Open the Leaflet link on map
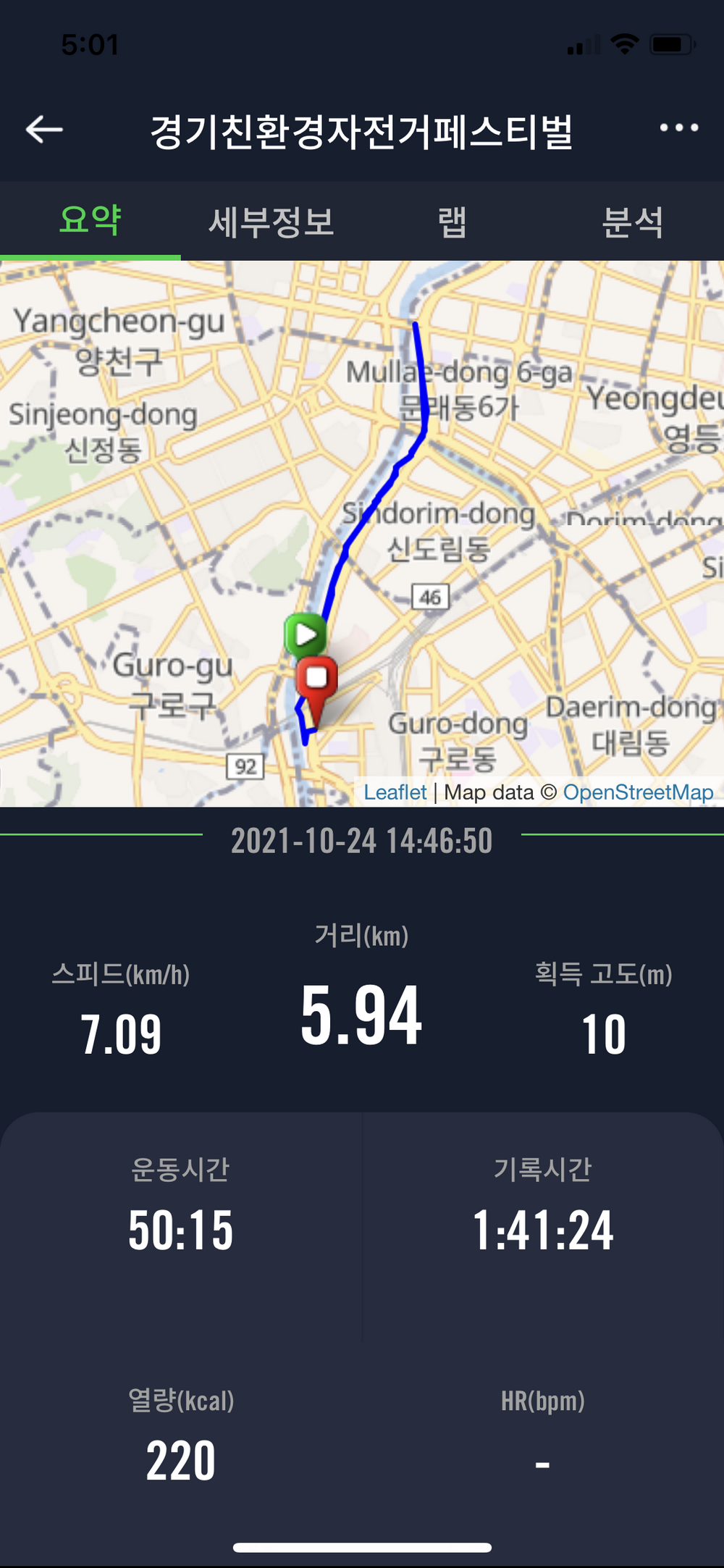This screenshot has width=724, height=1568. 395,792
